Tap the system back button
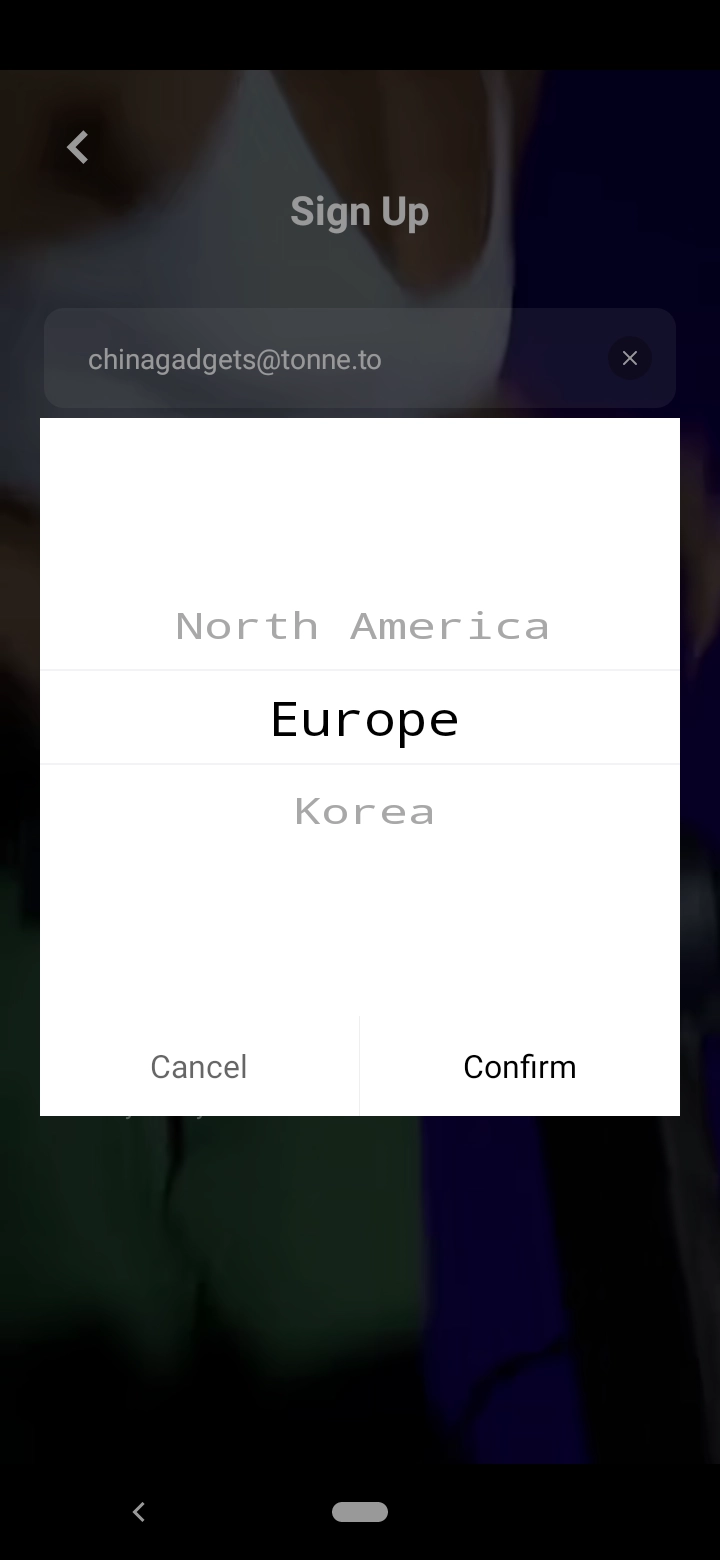The image size is (720, 1560). click(139, 1512)
